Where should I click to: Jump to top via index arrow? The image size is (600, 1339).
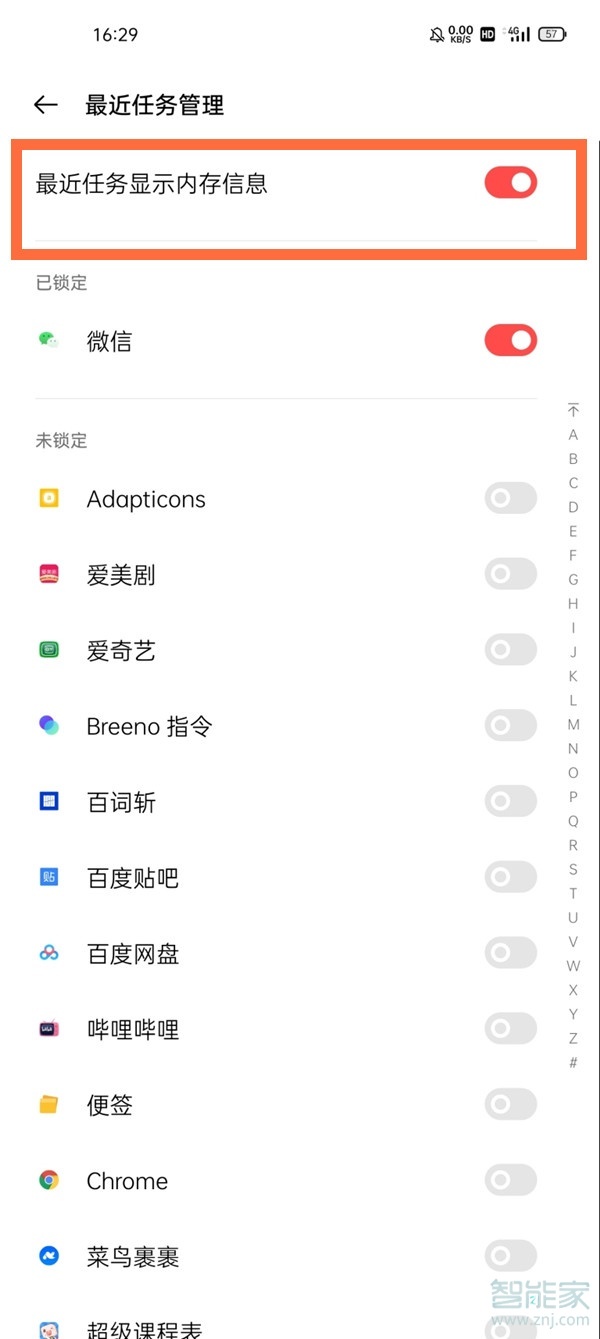[x=573, y=410]
